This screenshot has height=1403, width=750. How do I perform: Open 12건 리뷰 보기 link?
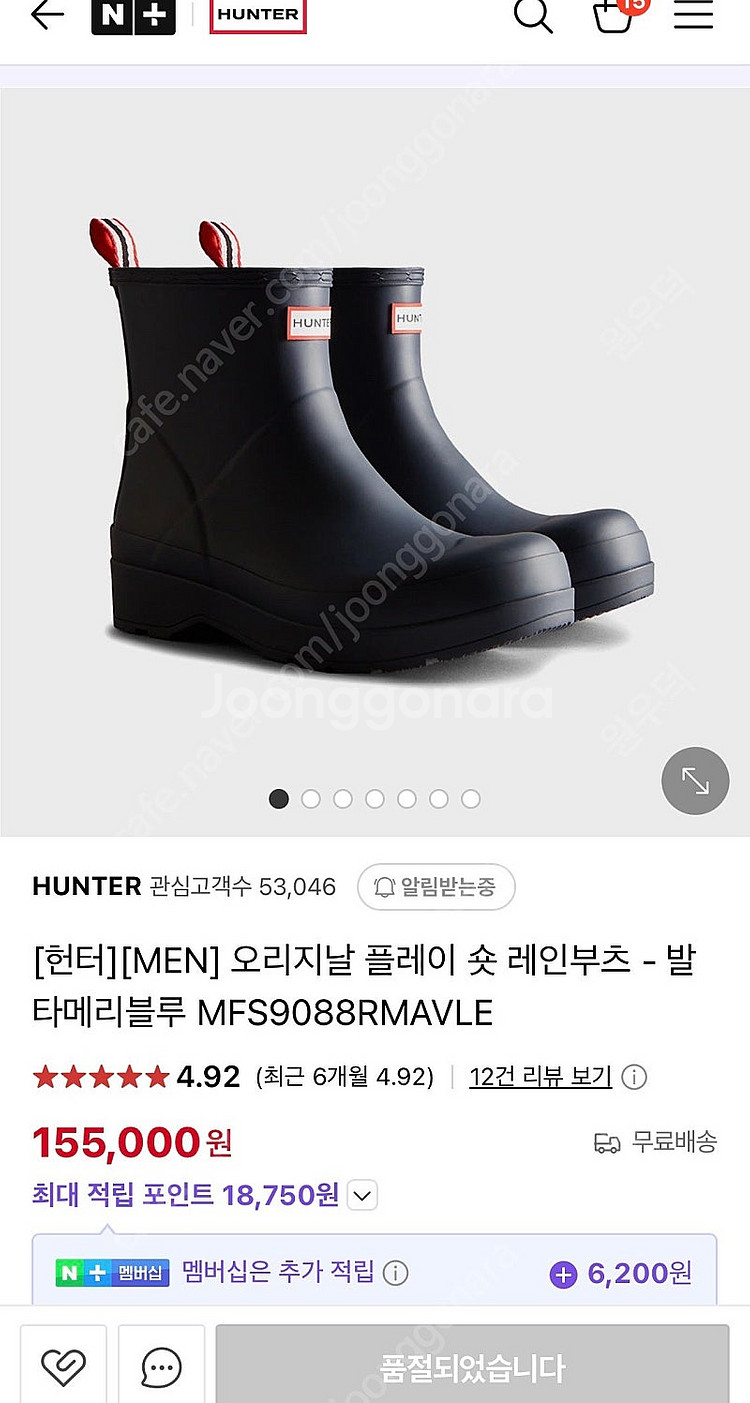[x=540, y=1077]
